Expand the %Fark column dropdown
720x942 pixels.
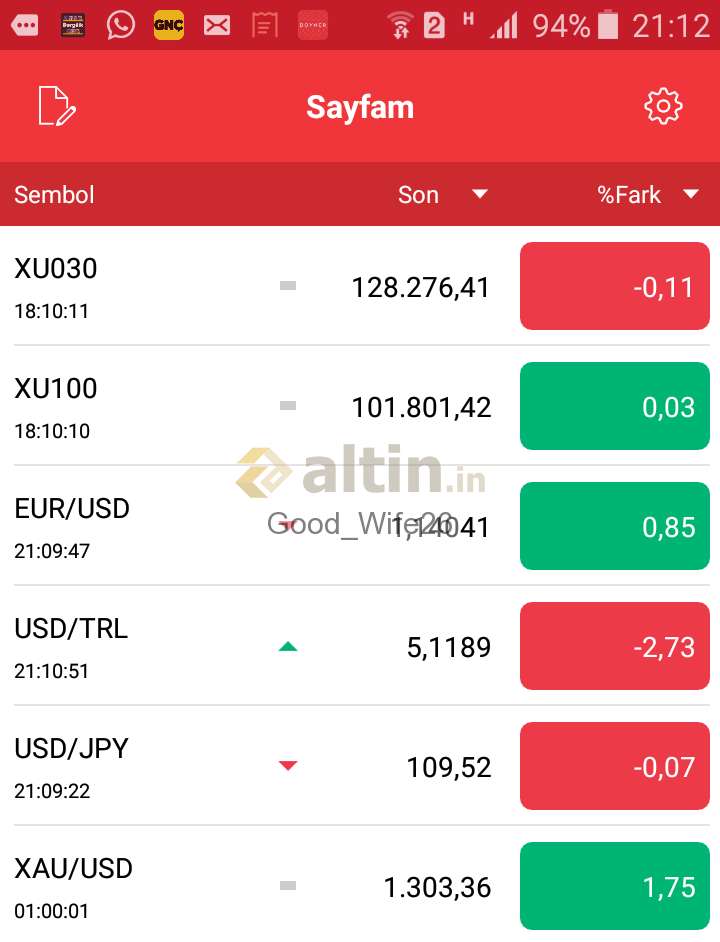click(x=691, y=194)
